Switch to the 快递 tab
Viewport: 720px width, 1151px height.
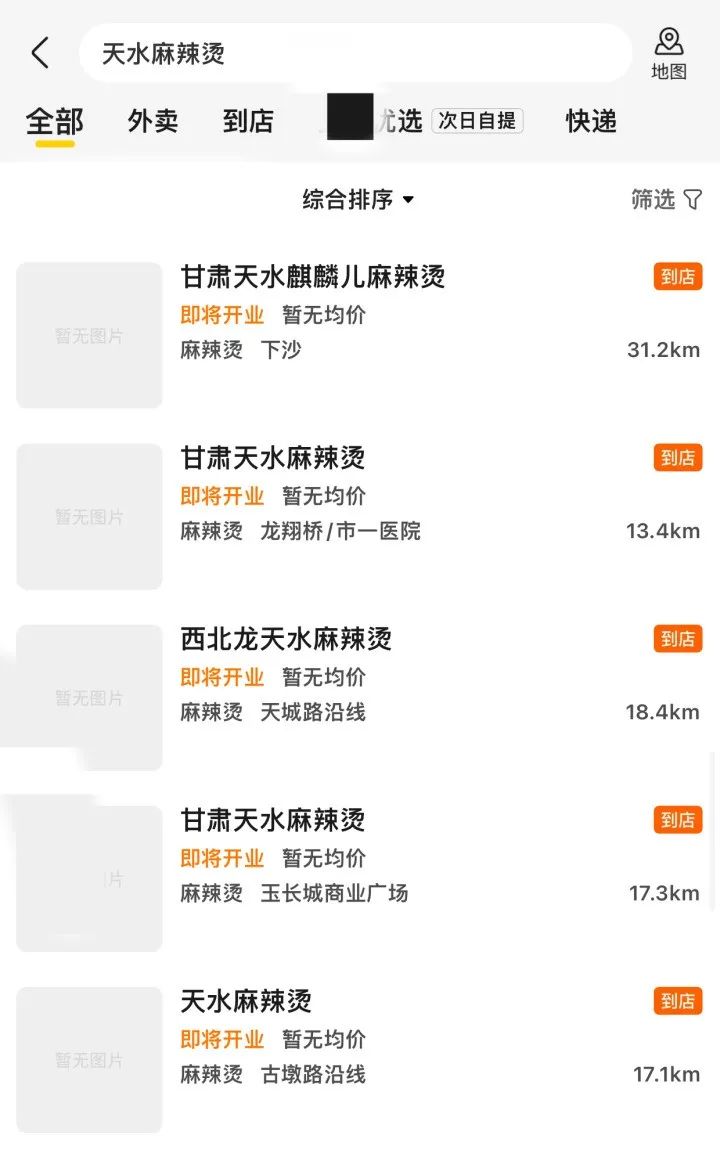tap(591, 122)
